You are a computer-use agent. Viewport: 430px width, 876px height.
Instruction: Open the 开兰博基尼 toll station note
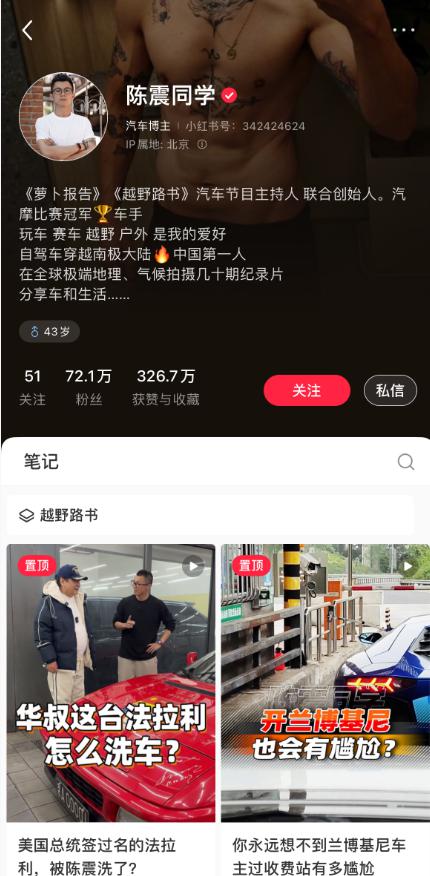[326, 710]
